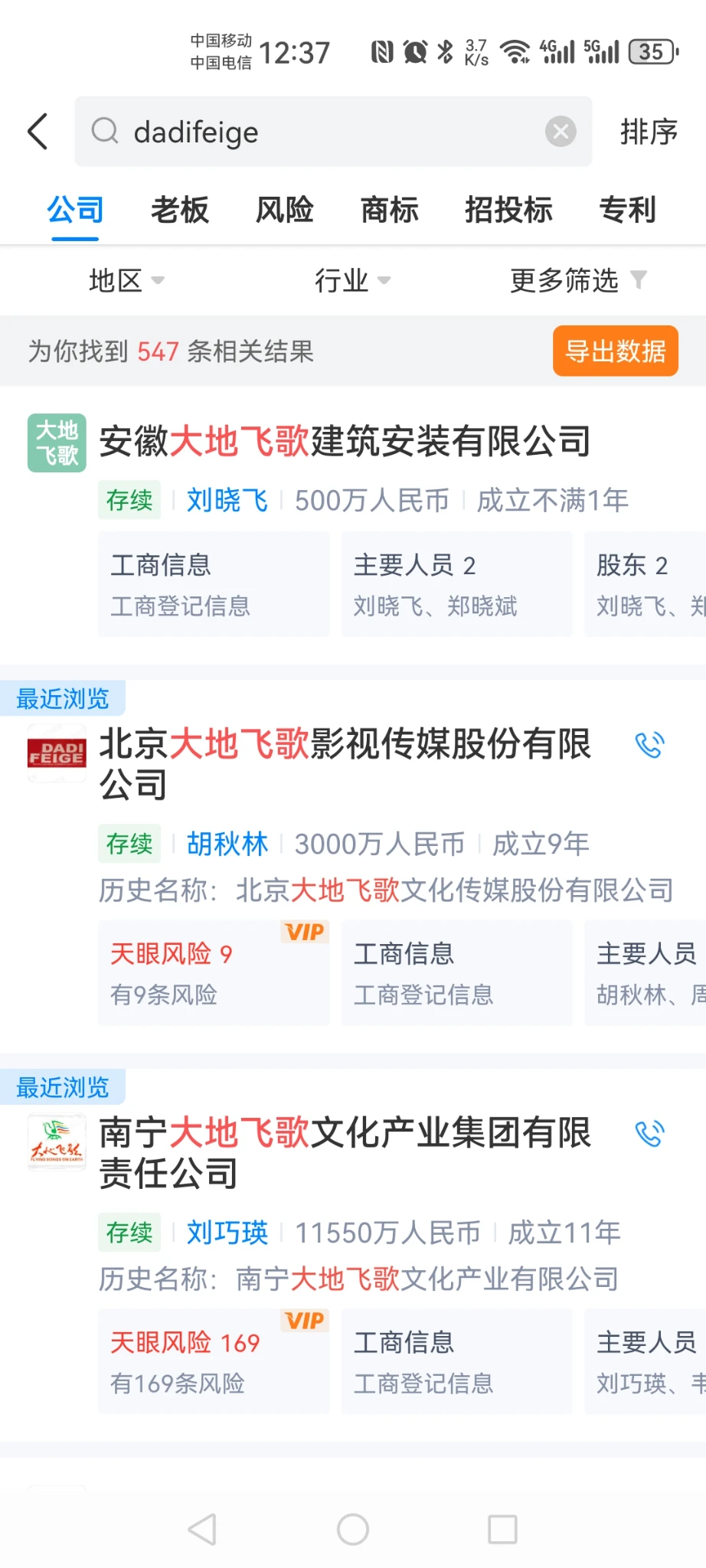Expand the 地区 region filter
The height and width of the screenshot is (1568, 706).
(x=126, y=281)
